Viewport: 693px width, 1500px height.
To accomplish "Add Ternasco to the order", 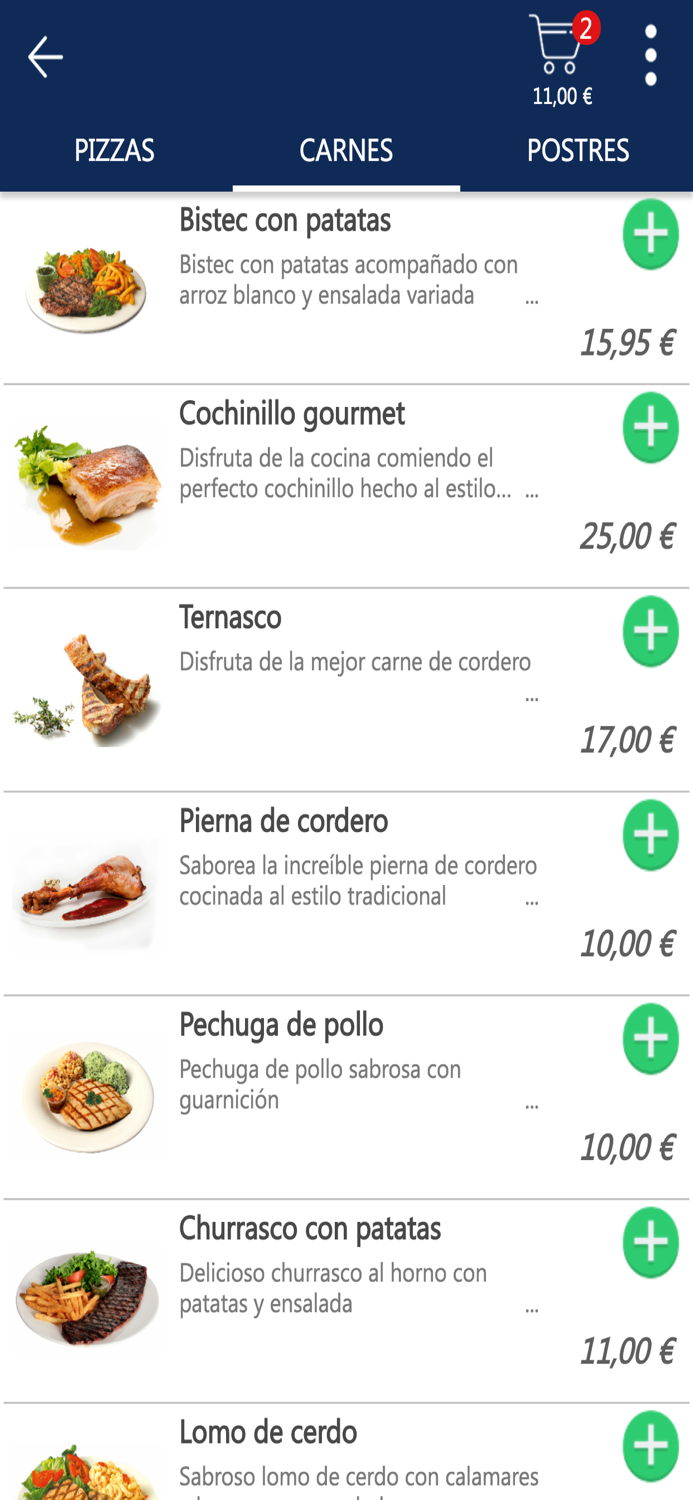I will coord(651,631).
